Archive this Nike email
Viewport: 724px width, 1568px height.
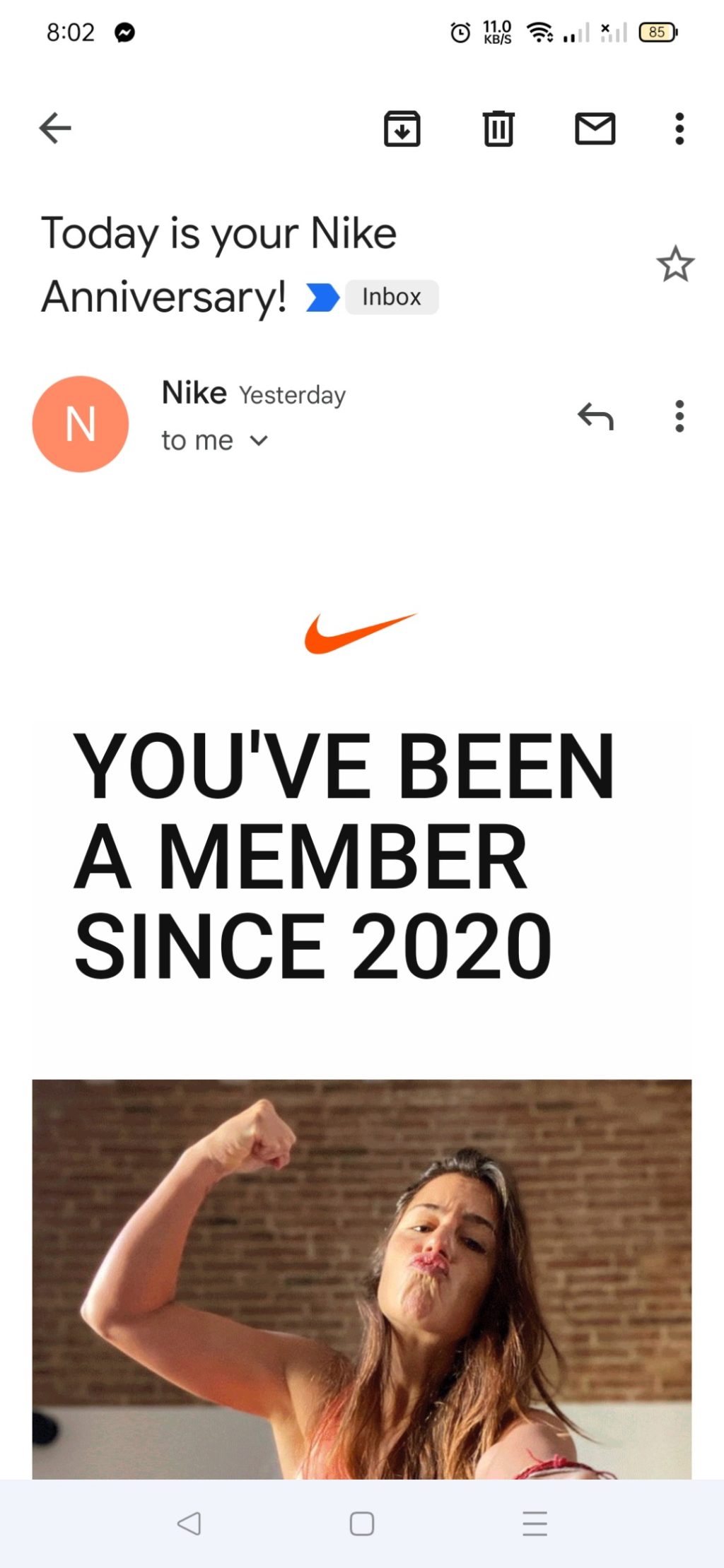point(402,129)
